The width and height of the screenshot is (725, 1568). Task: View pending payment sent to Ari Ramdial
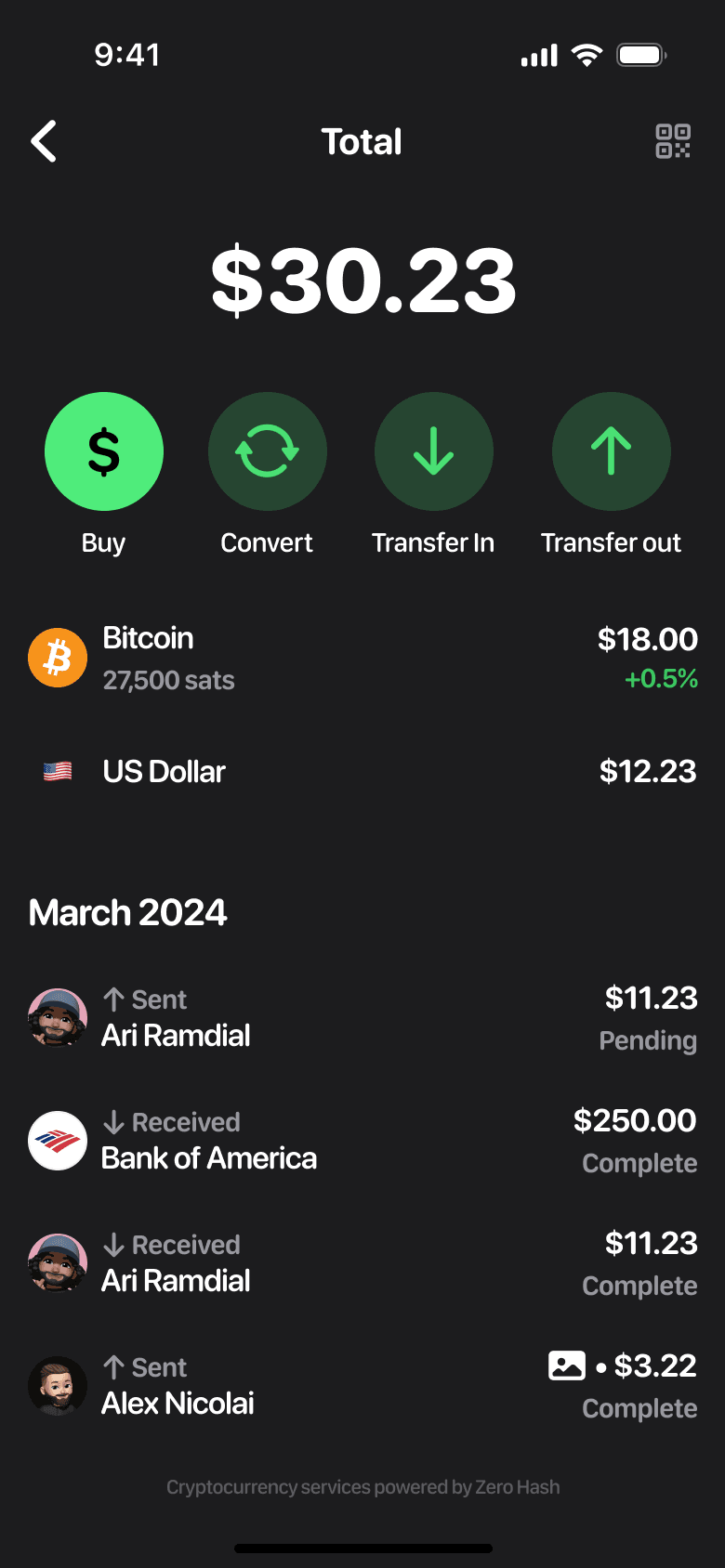(362, 1018)
